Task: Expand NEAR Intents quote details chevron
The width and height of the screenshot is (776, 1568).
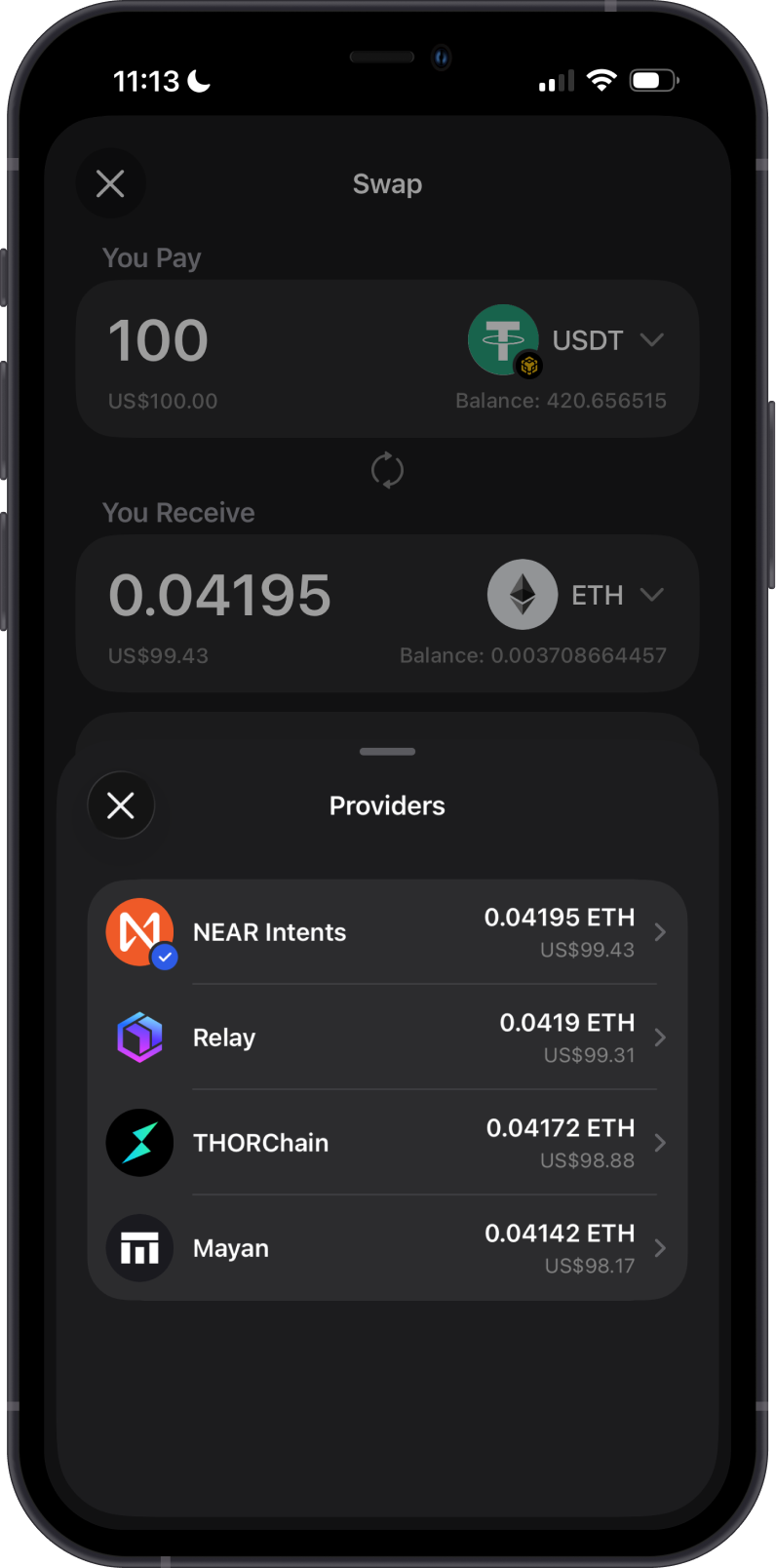Action: [660, 932]
